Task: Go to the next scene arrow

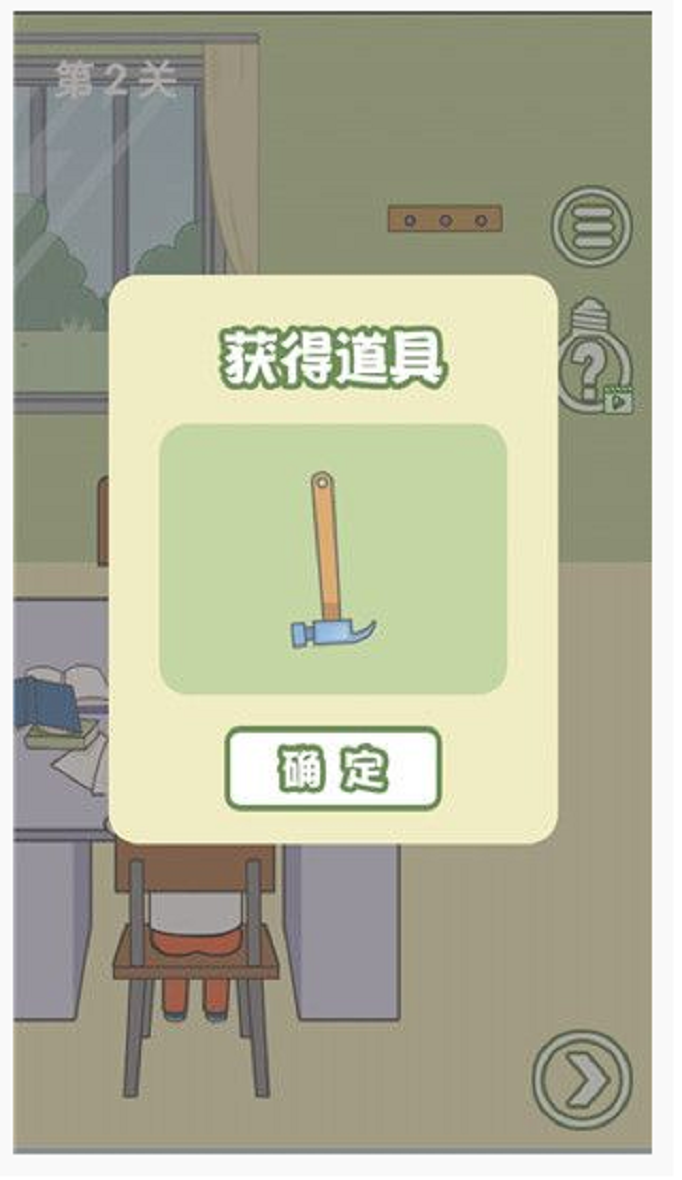Action: [x=583, y=1081]
